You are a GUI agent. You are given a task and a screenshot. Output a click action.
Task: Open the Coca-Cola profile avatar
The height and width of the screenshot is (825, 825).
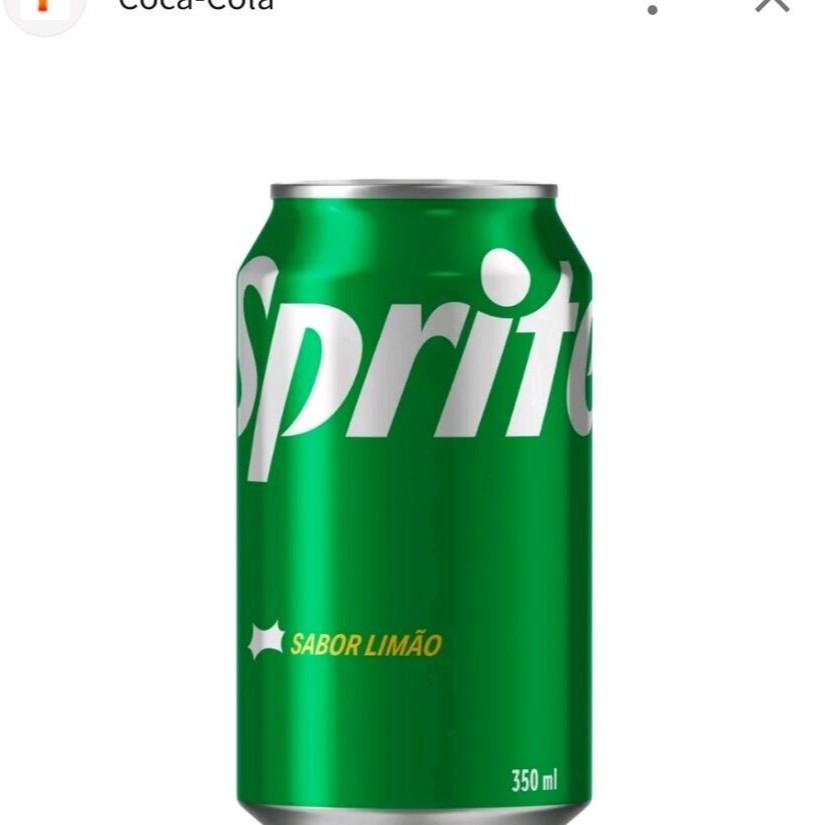tap(44, 8)
